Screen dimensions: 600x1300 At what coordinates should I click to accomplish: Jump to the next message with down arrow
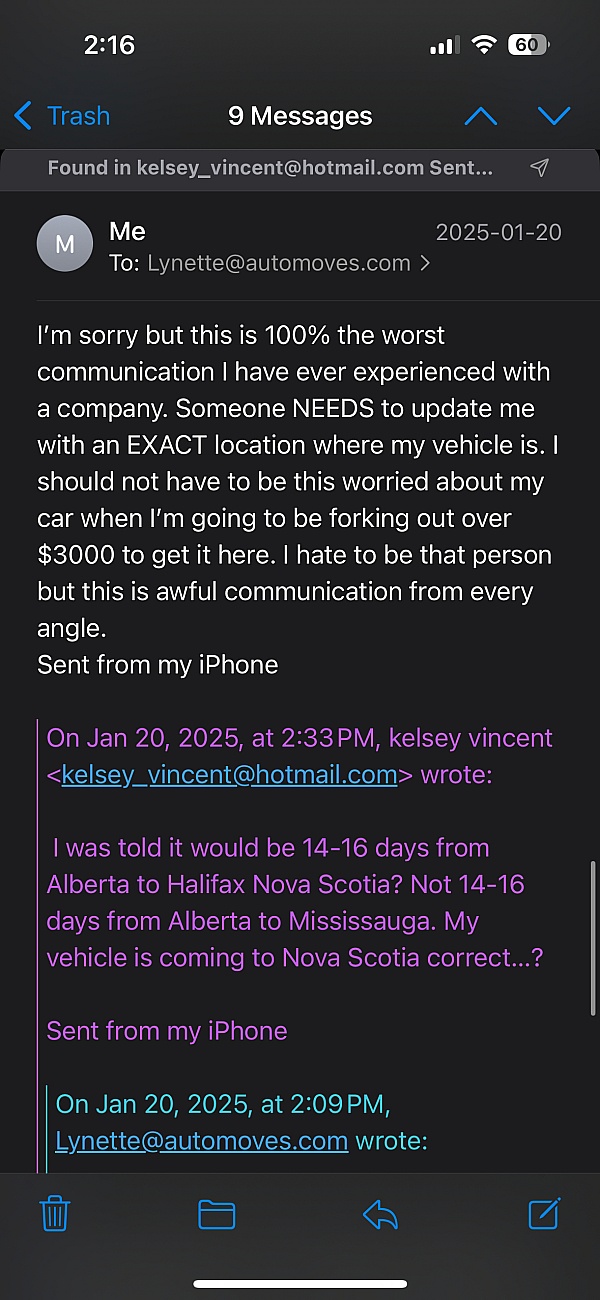point(553,116)
